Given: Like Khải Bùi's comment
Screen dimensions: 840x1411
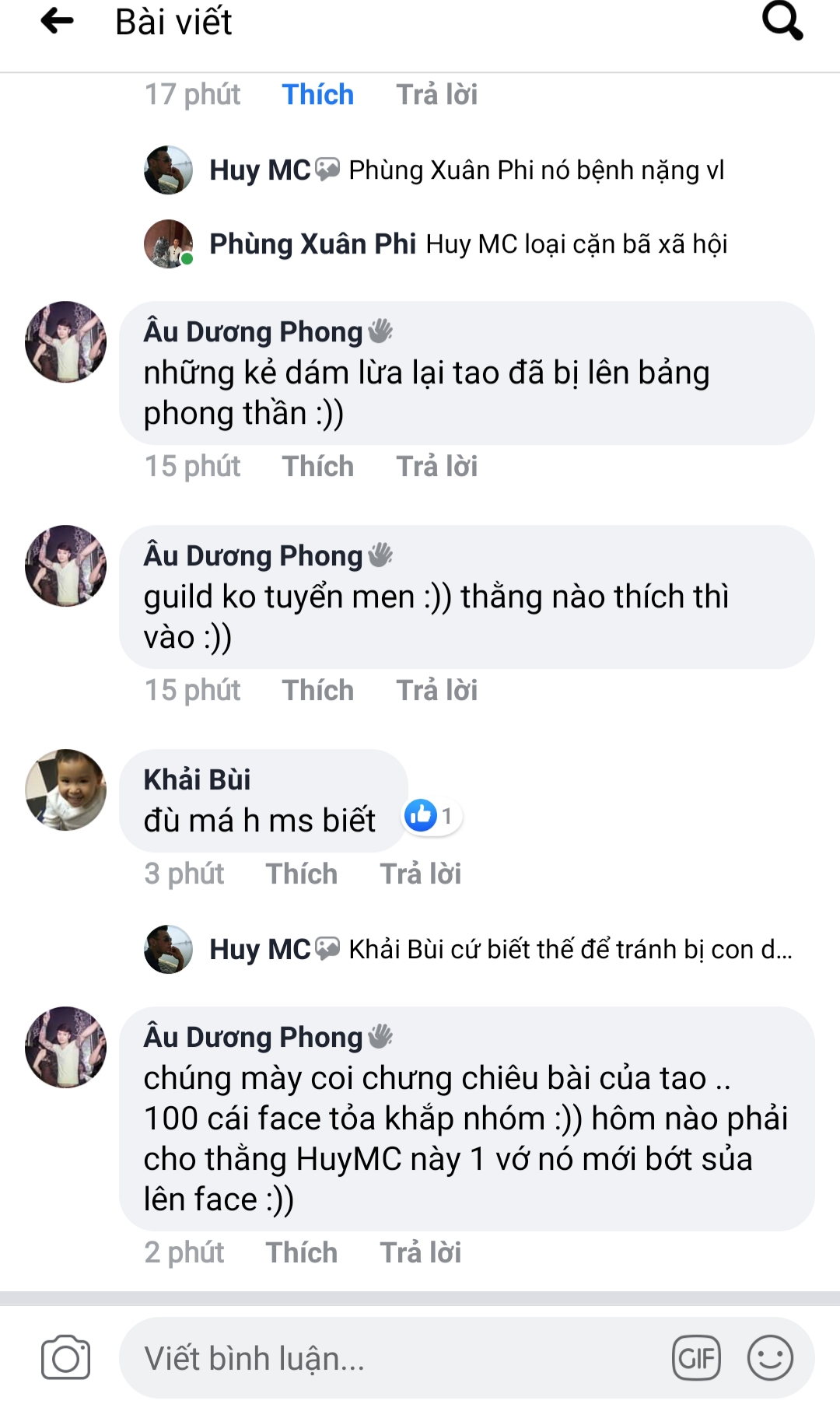Looking at the screenshot, I should point(302,874).
